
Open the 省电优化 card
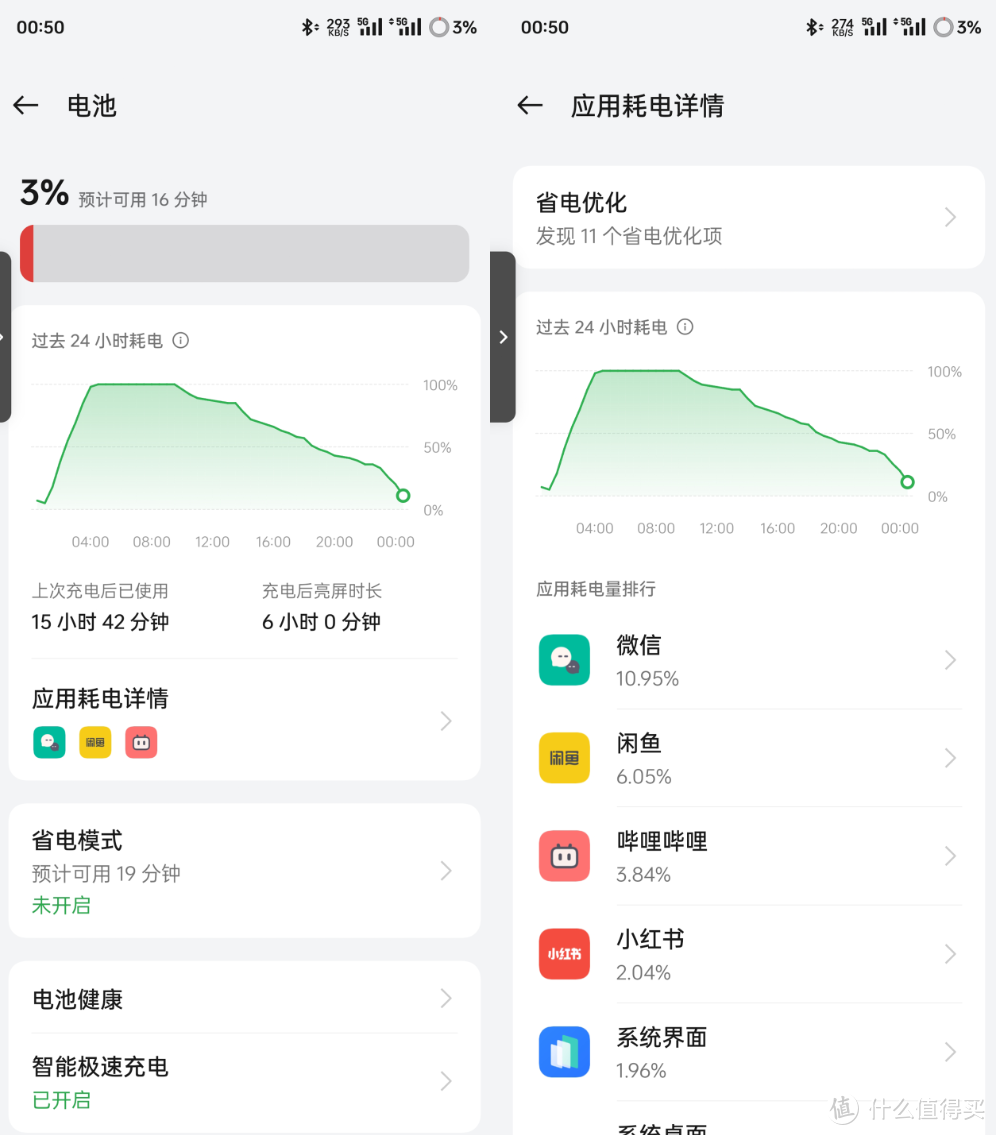748,218
